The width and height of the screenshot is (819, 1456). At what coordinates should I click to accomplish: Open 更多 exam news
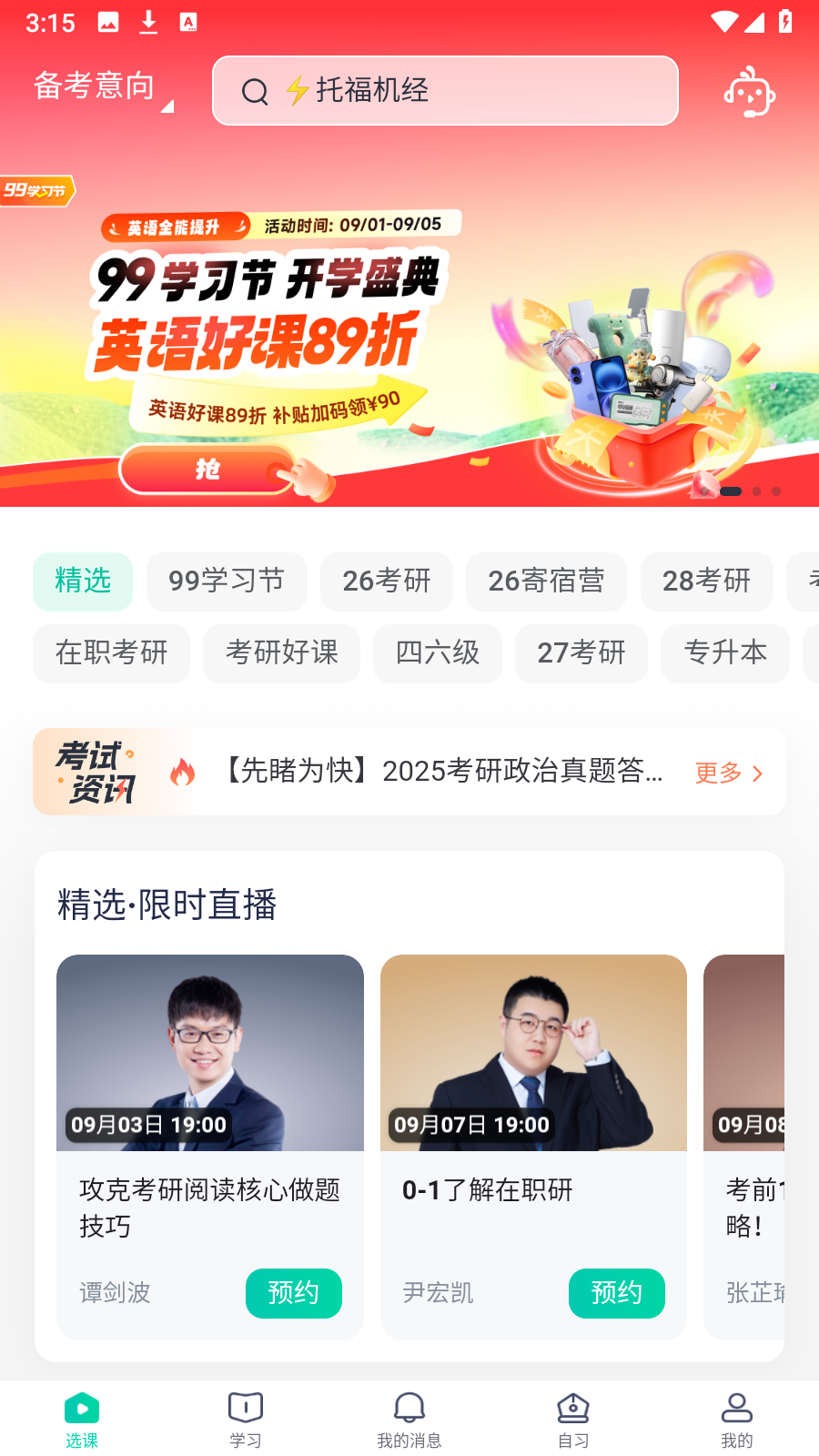pyautogui.click(x=729, y=773)
